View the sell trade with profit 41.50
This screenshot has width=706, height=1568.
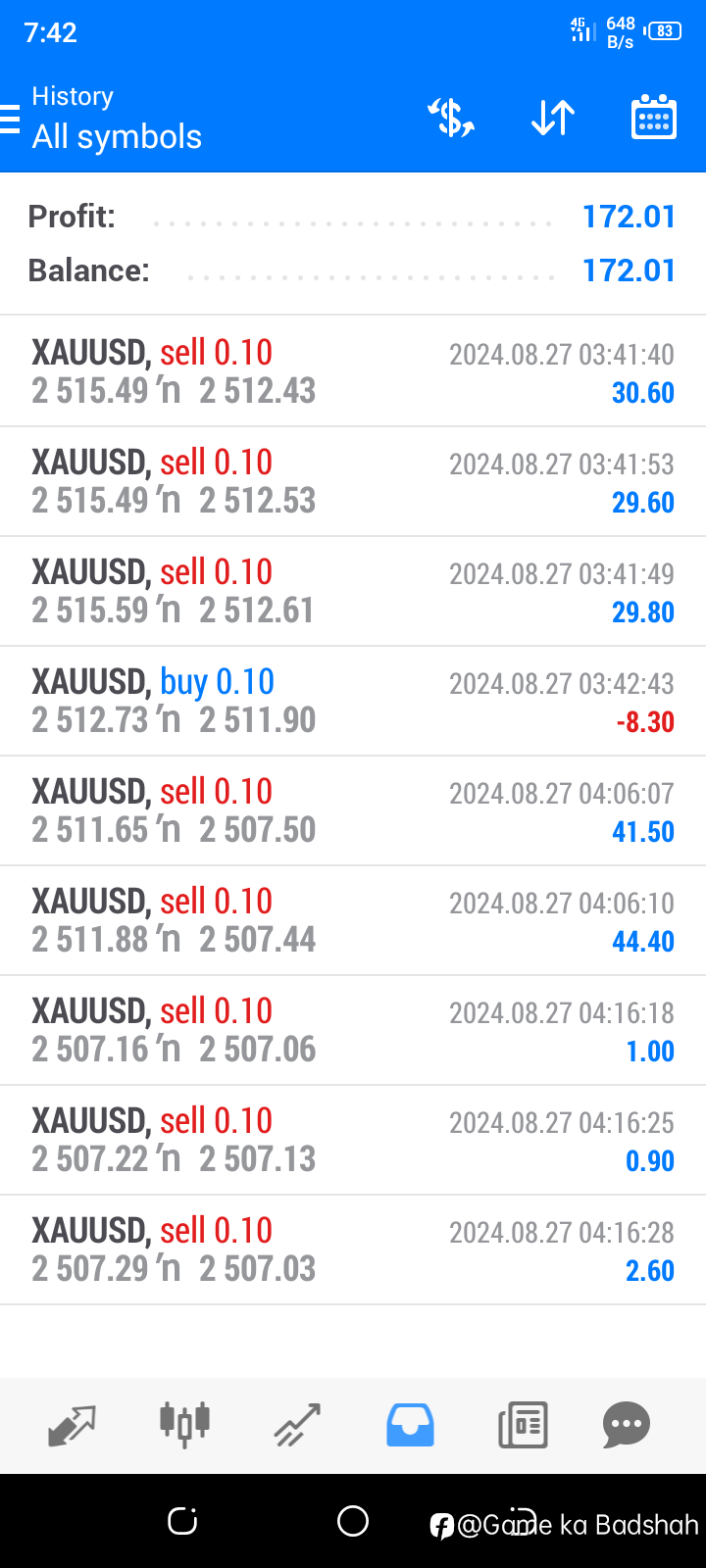pyautogui.click(x=353, y=810)
